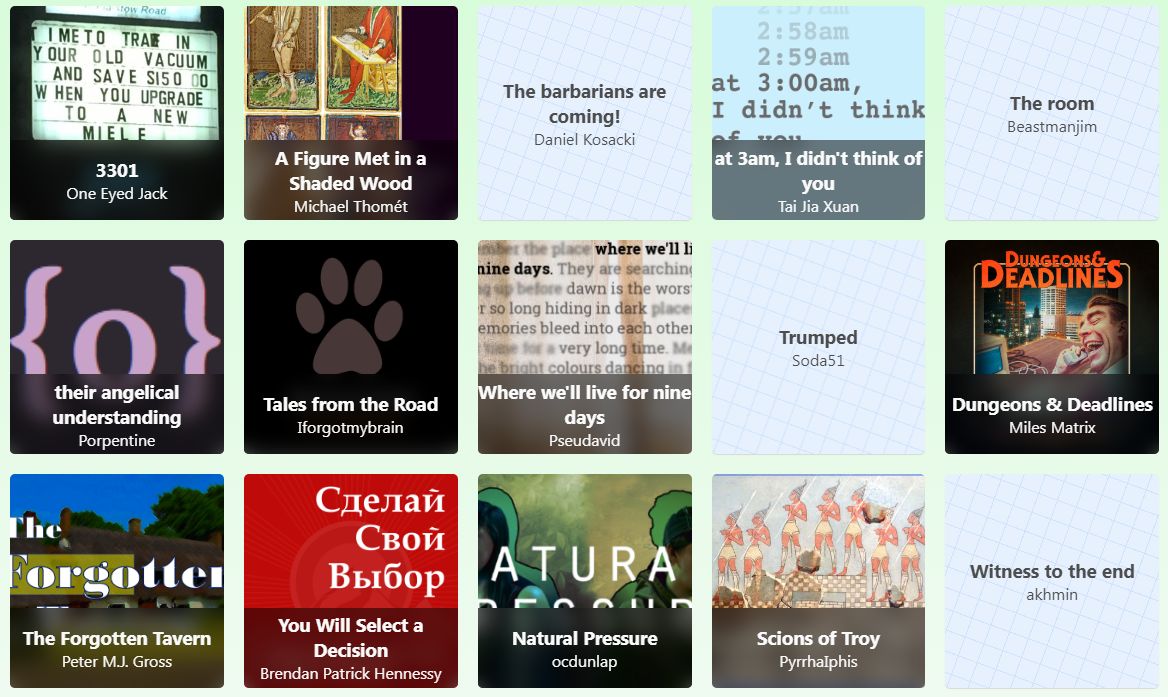
Task: Open Scions of Troy by PyrrhaIphis
Action: [818, 581]
